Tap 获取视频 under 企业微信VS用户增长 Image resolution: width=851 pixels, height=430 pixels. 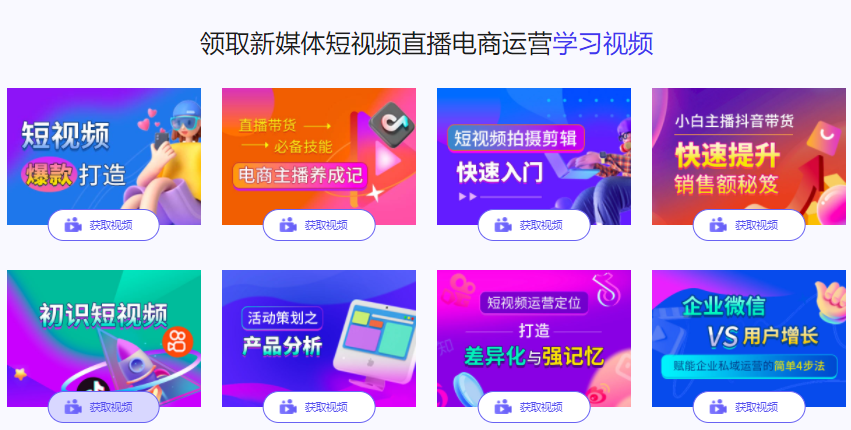coord(749,407)
